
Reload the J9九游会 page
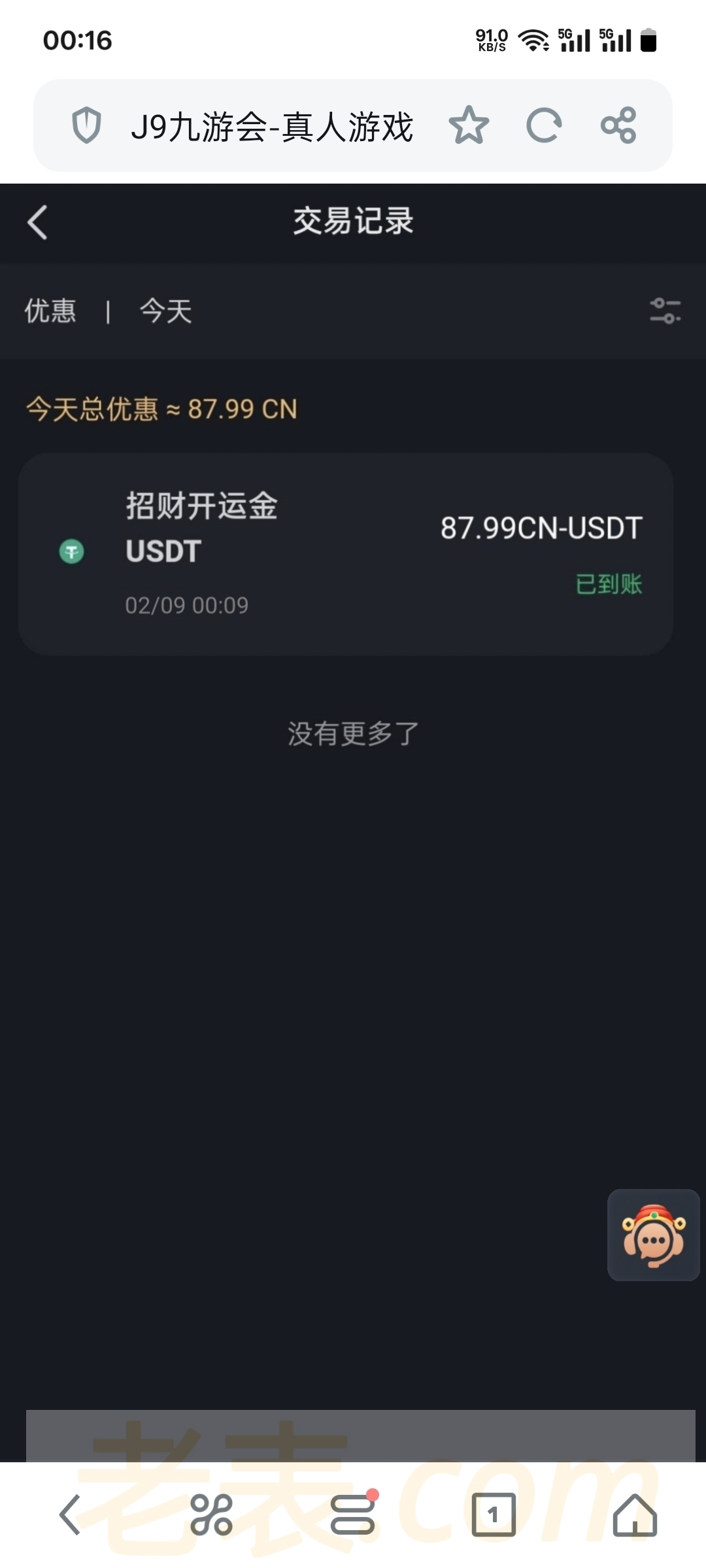[543, 125]
